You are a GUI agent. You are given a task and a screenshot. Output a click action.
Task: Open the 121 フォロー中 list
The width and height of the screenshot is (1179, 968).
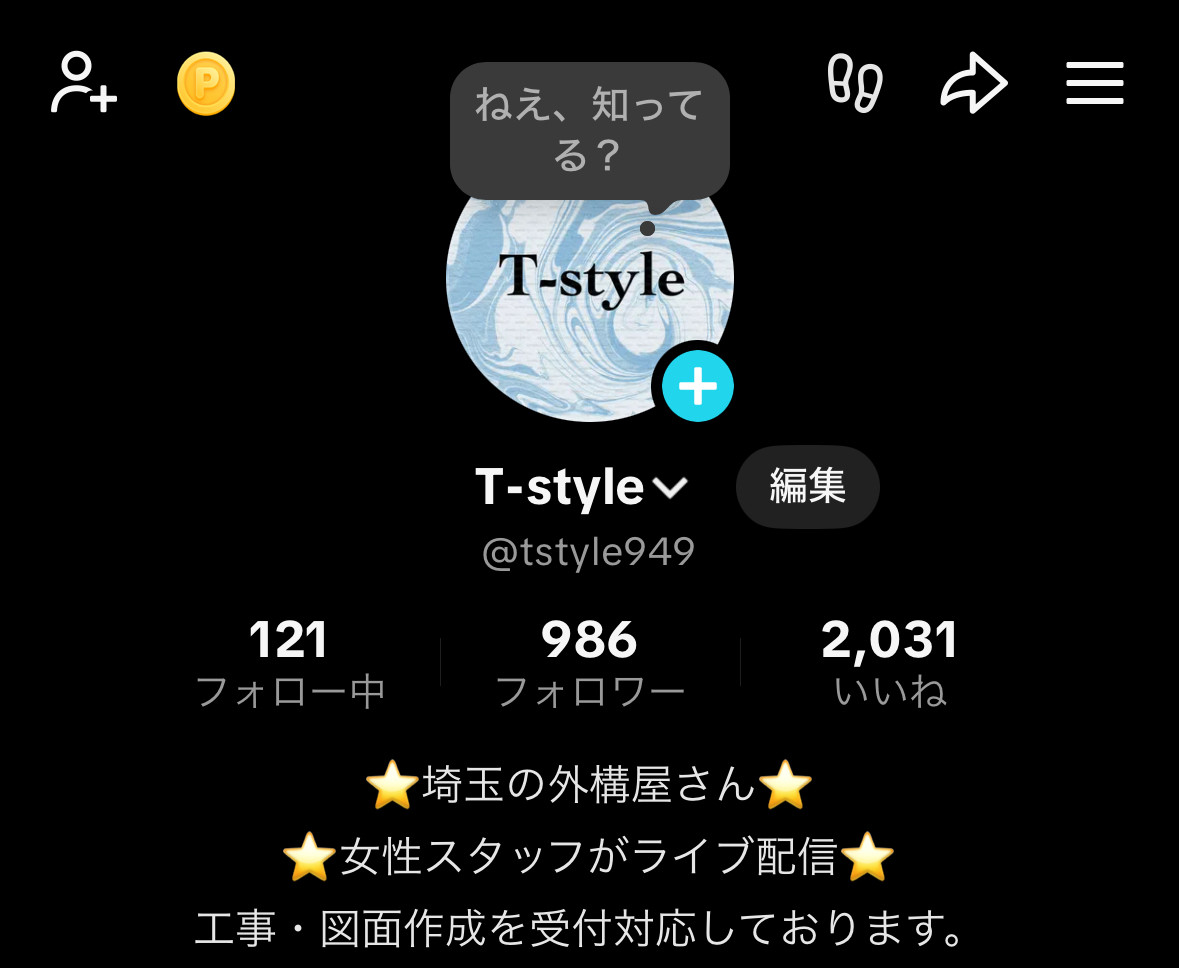click(289, 664)
